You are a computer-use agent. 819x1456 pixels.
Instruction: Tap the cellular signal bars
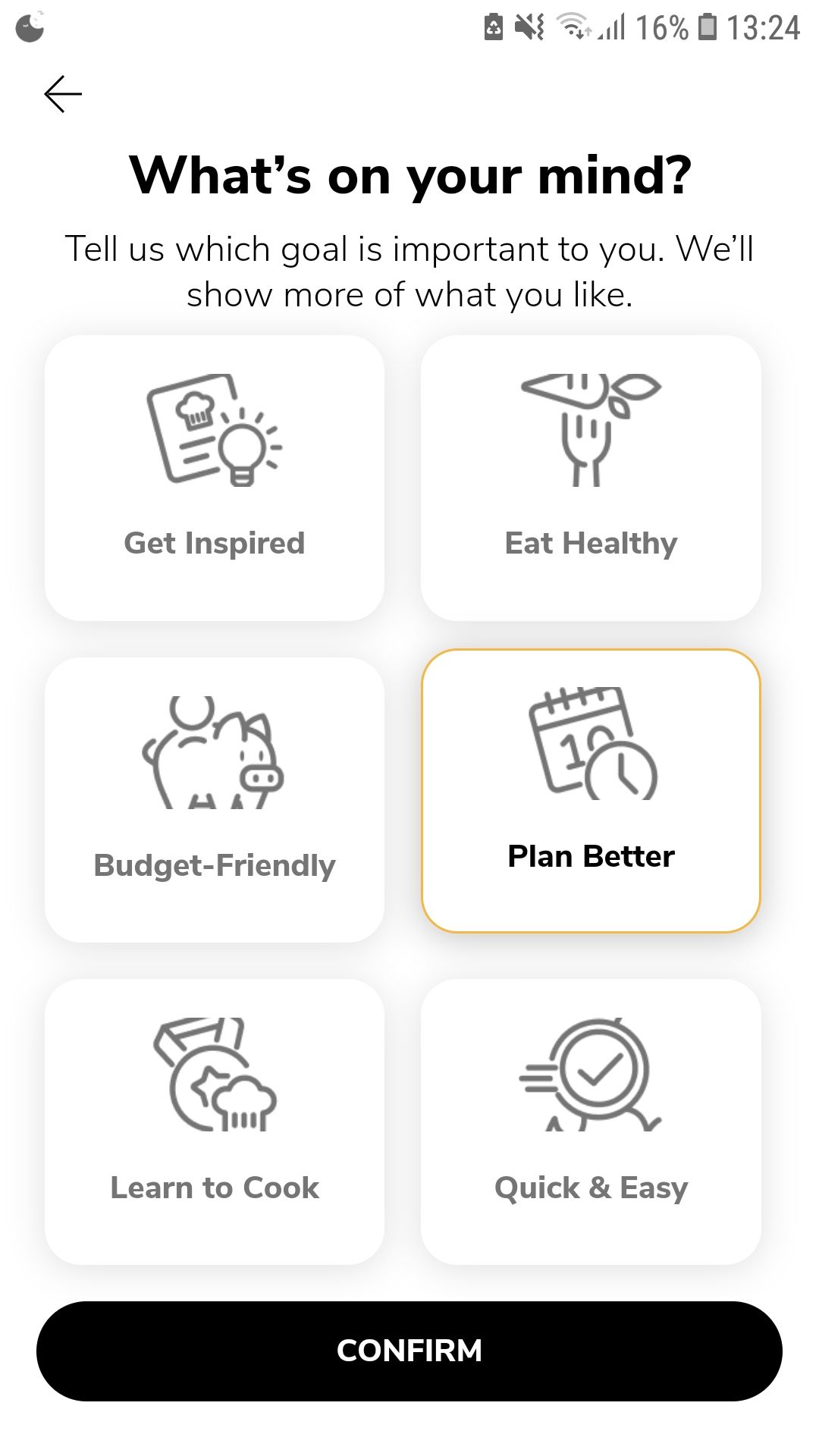tap(611, 27)
